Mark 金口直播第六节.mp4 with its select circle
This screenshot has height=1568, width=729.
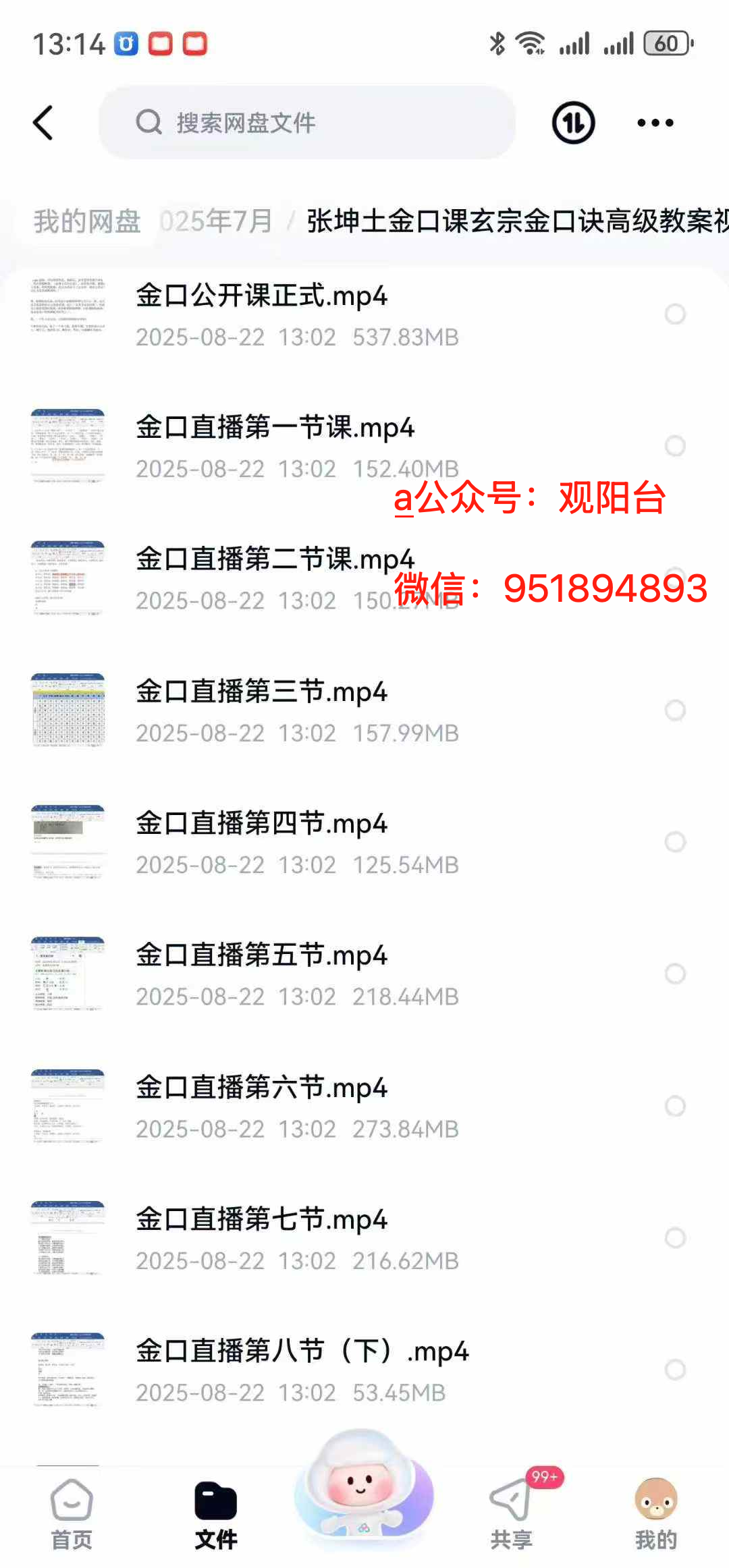(675, 1106)
